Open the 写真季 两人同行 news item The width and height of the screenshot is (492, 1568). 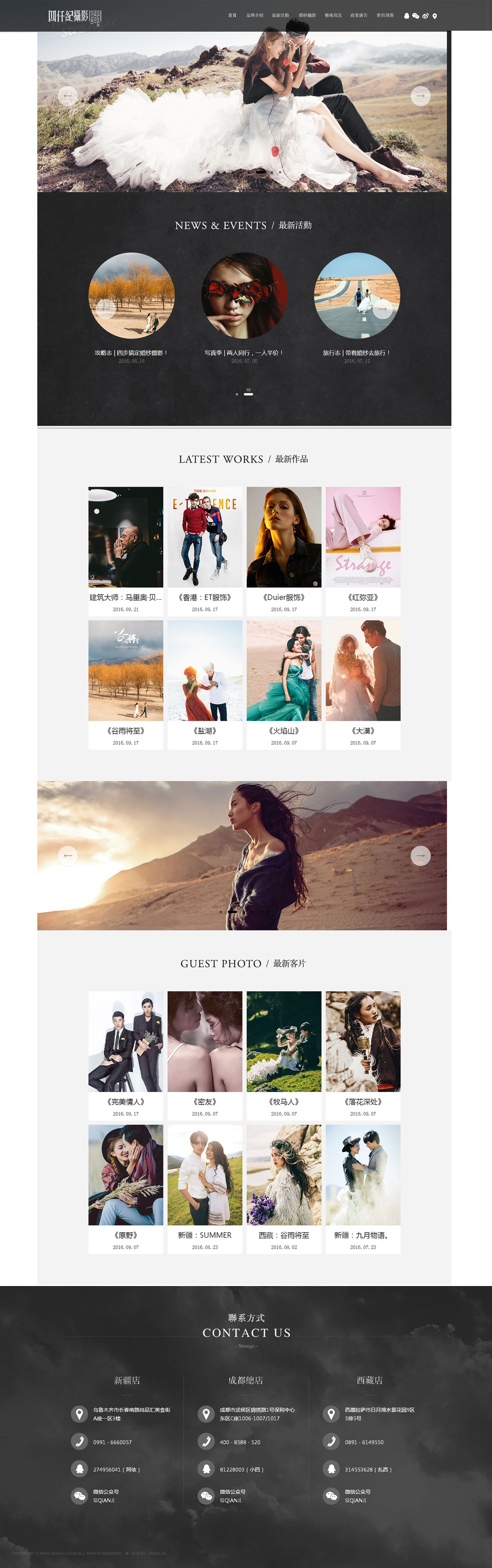tap(244, 296)
